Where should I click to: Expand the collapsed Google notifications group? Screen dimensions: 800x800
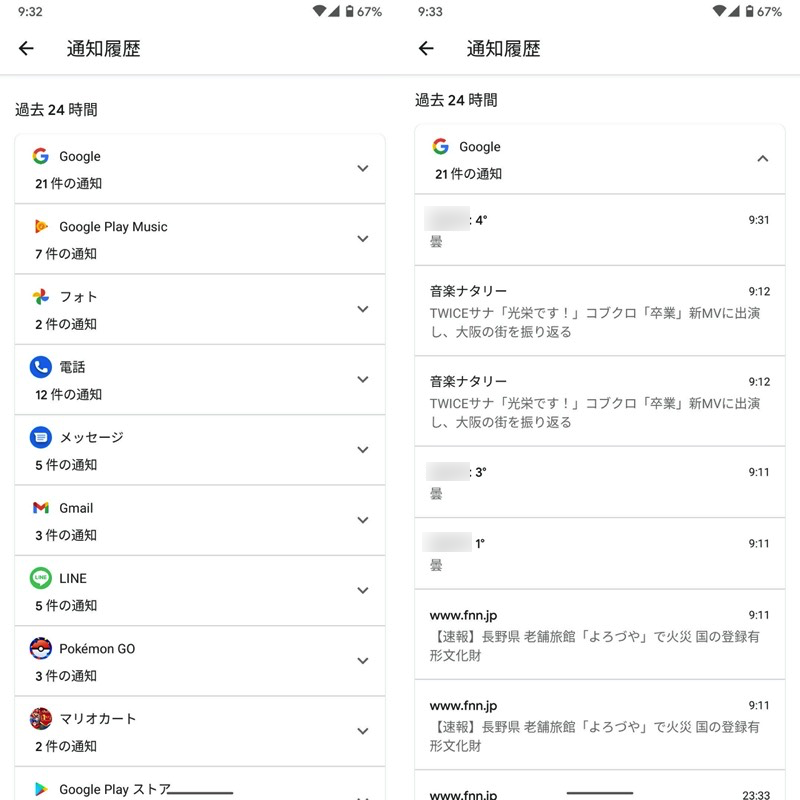click(362, 169)
